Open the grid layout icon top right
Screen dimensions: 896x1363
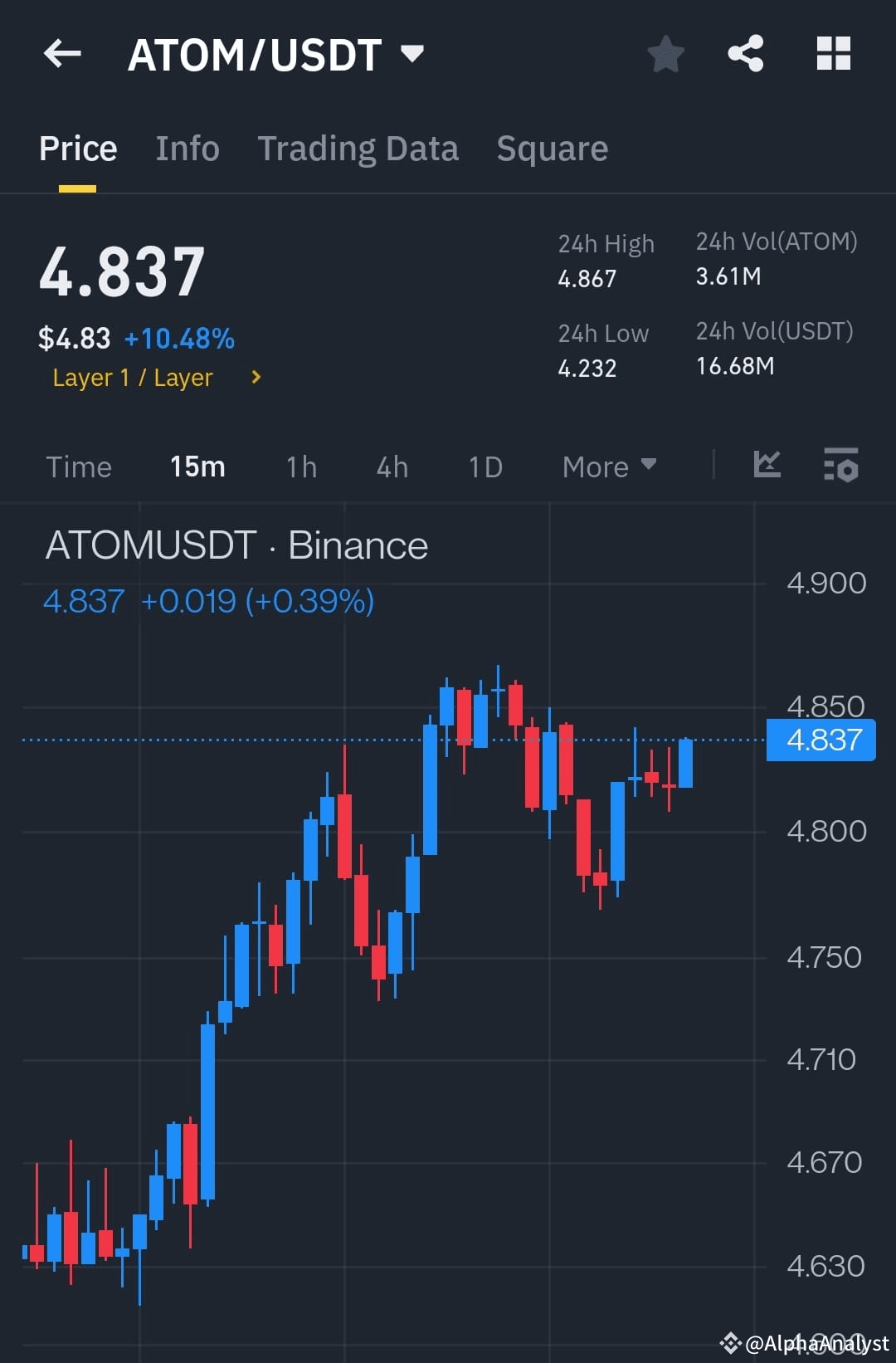[833, 53]
